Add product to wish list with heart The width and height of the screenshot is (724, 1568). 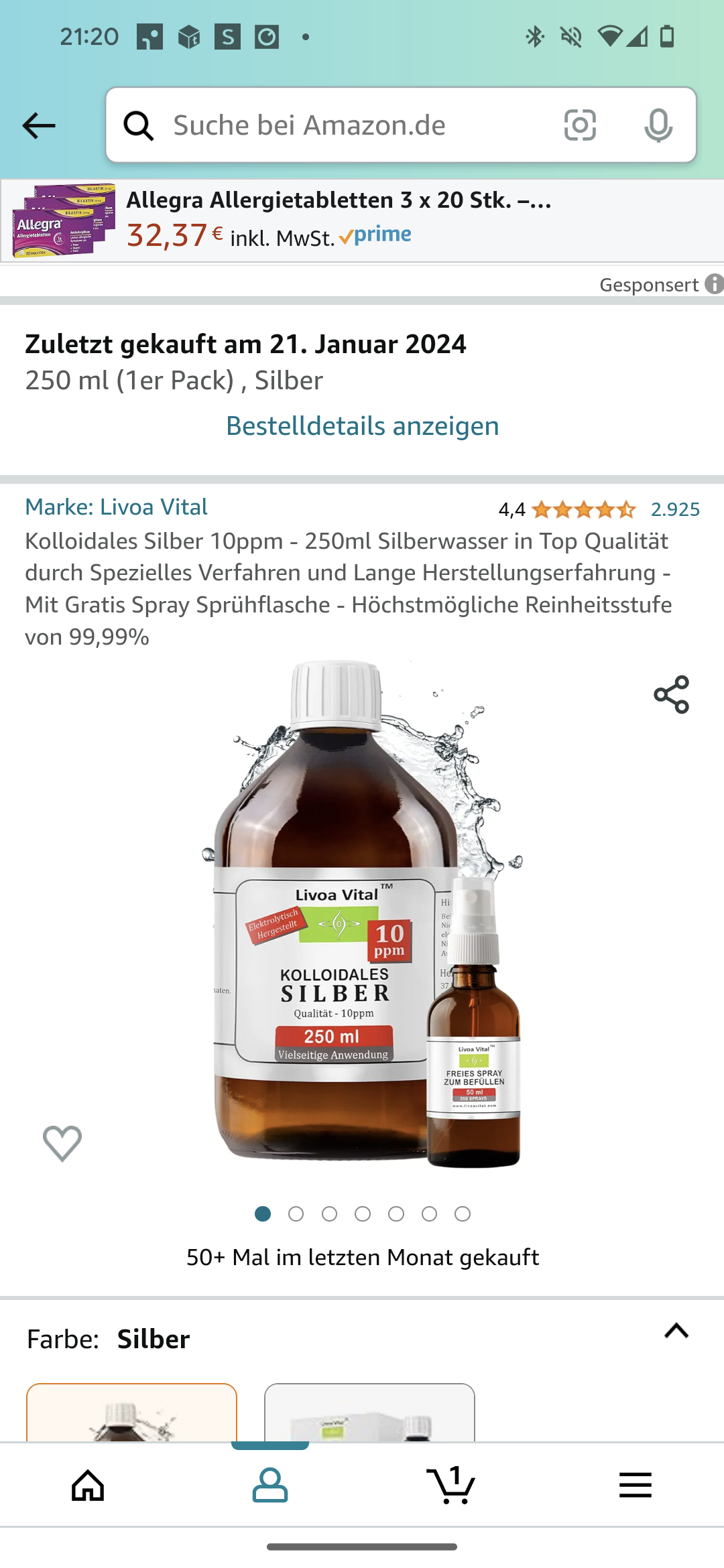62,1143
